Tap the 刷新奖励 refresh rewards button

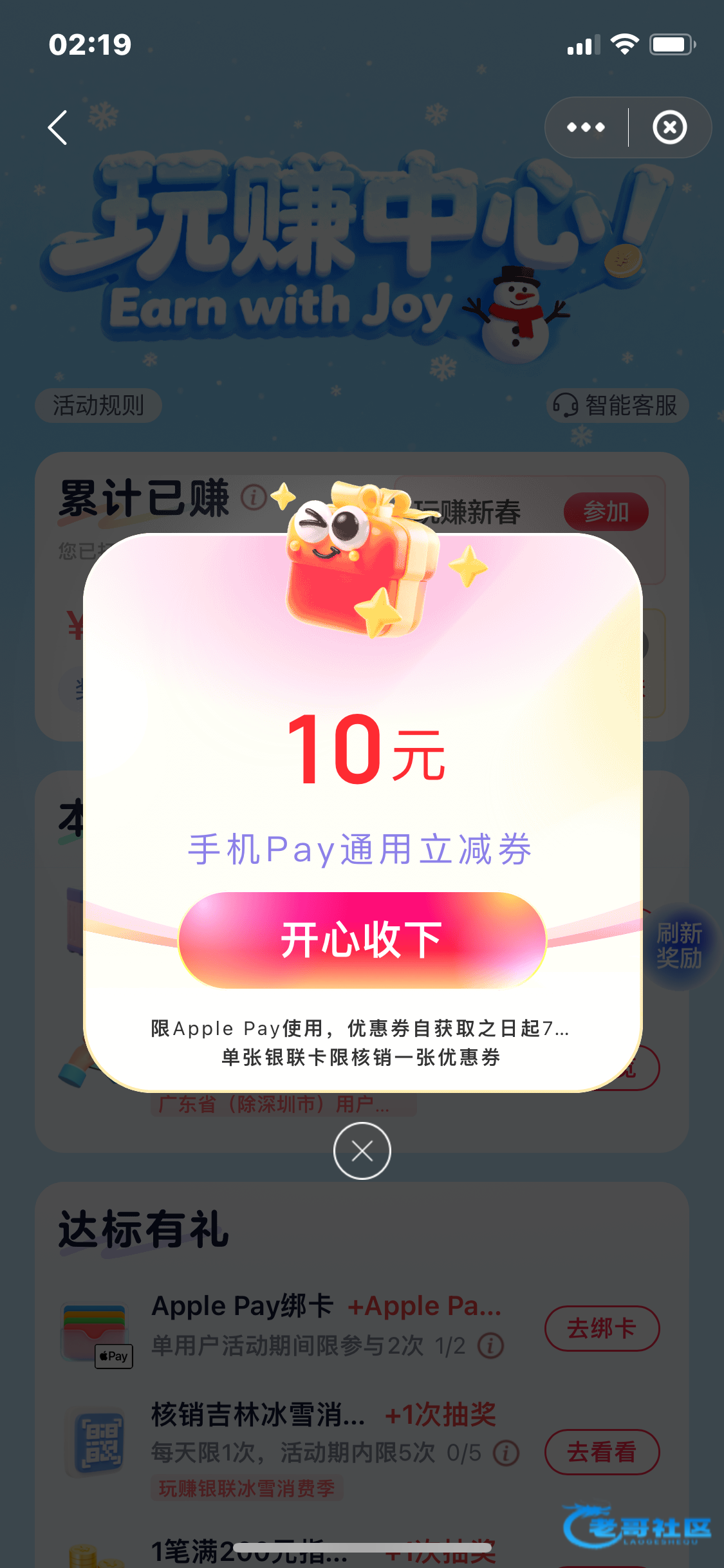(679, 946)
